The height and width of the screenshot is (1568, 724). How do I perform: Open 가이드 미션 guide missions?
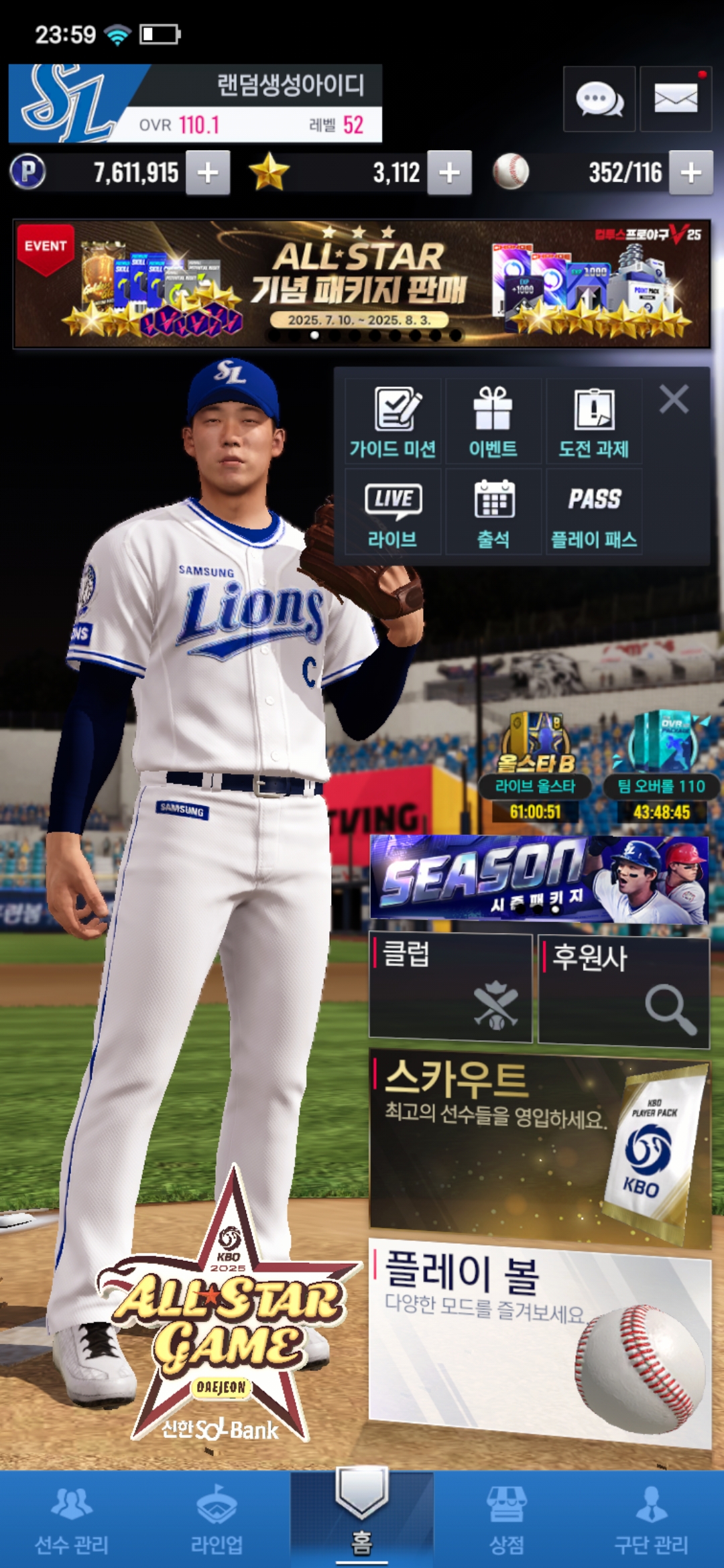pyautogui.click(x=393, y=421)
